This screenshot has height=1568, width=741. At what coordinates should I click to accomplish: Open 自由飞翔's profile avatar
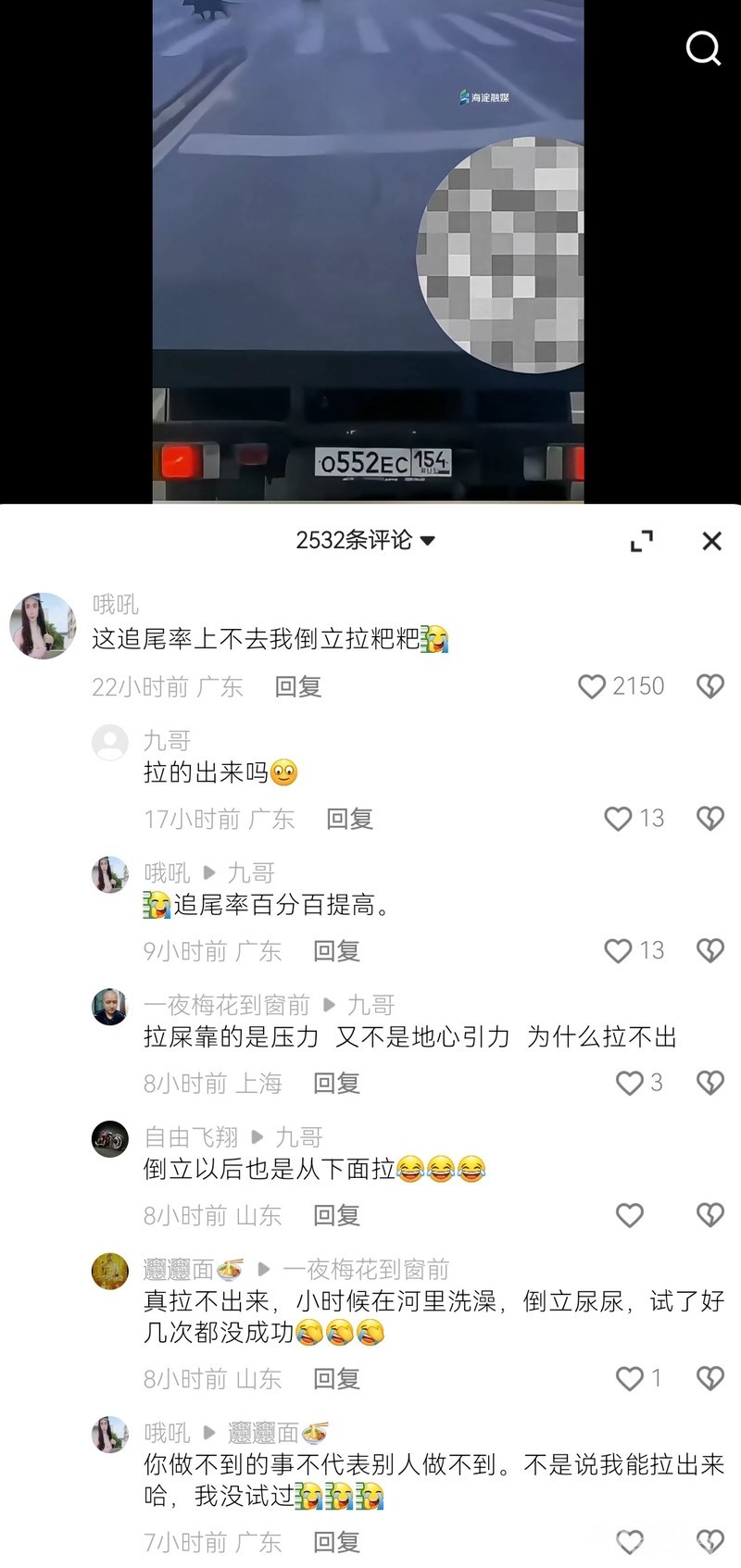point(109,1138)
